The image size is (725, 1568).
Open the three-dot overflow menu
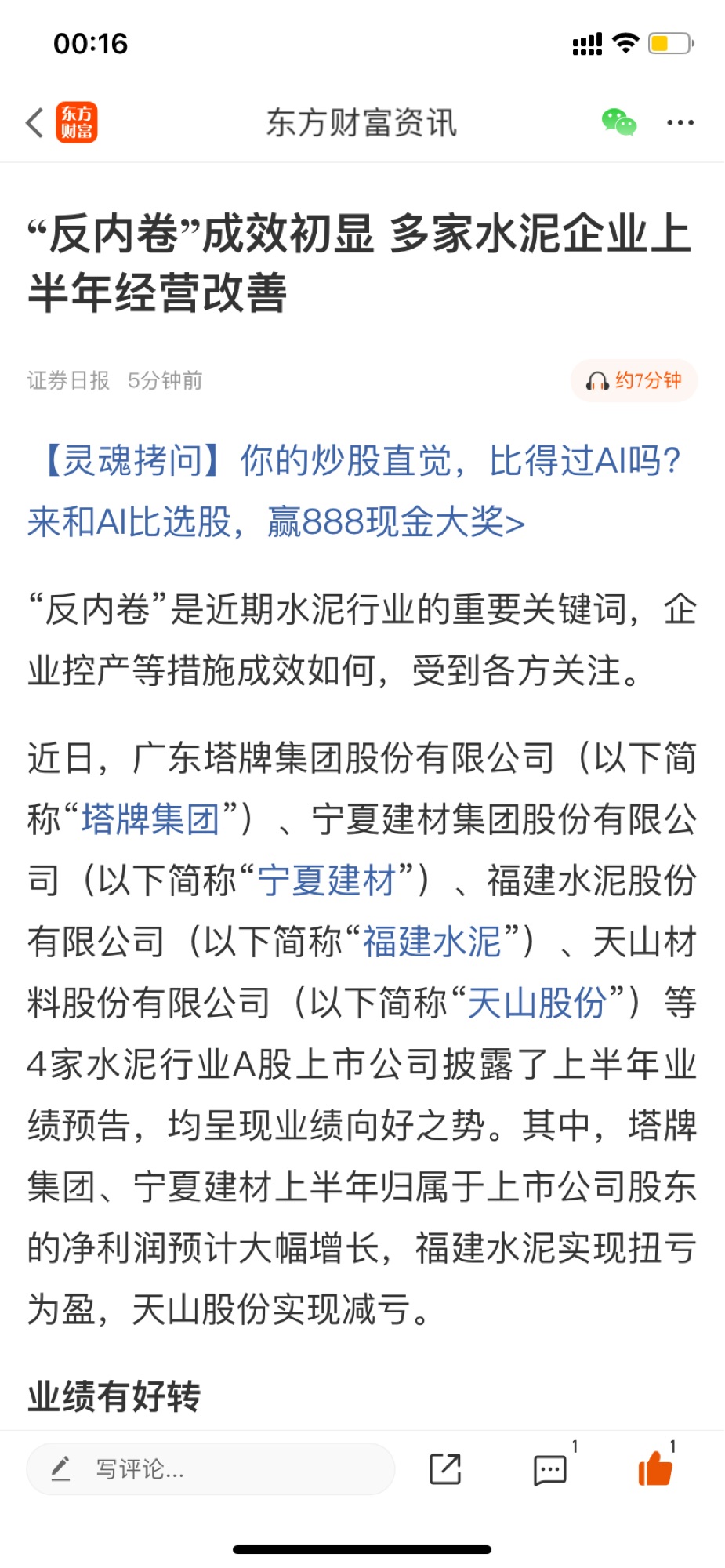click(680, 122)
